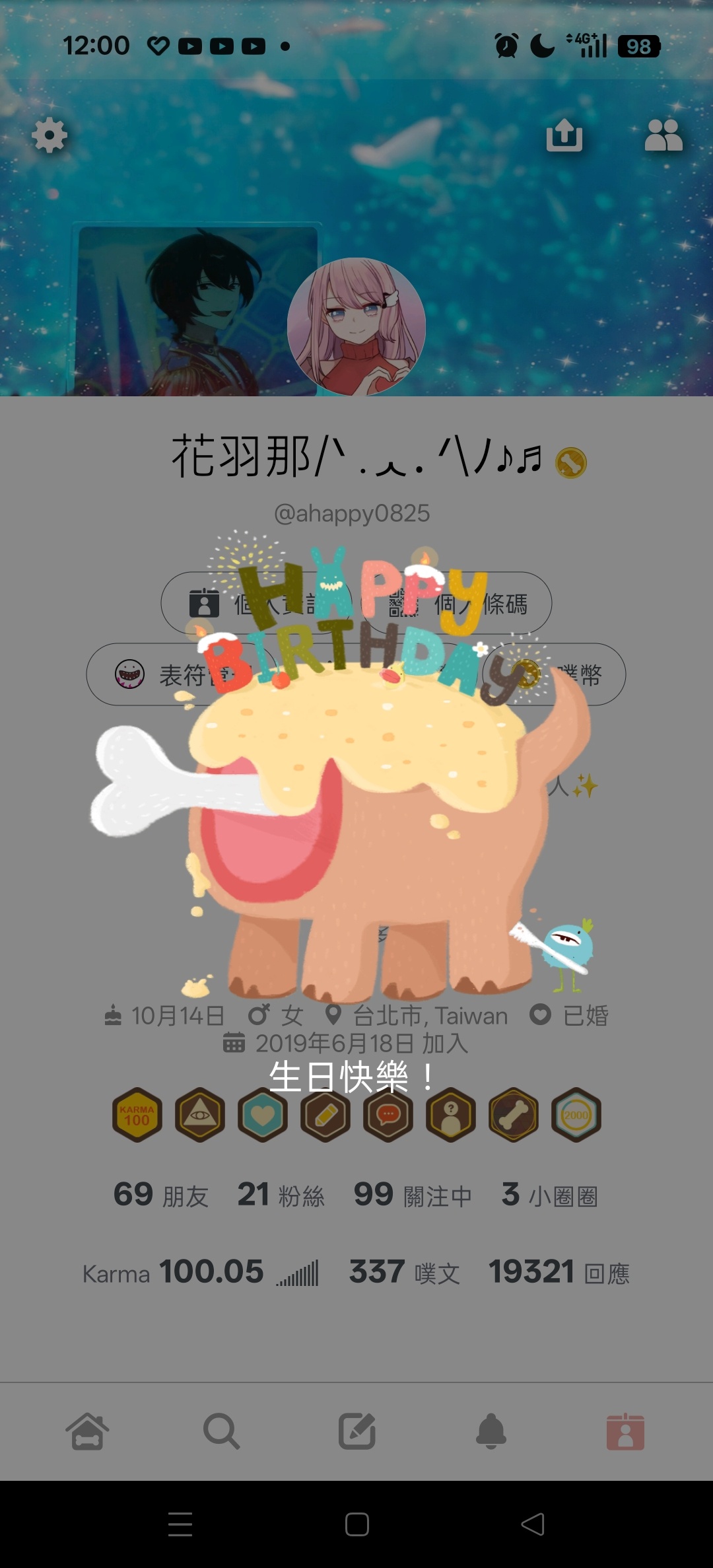View the 69 朋友 list
This screenshot has height=1568, width=713.
(x=161, y=1195)
